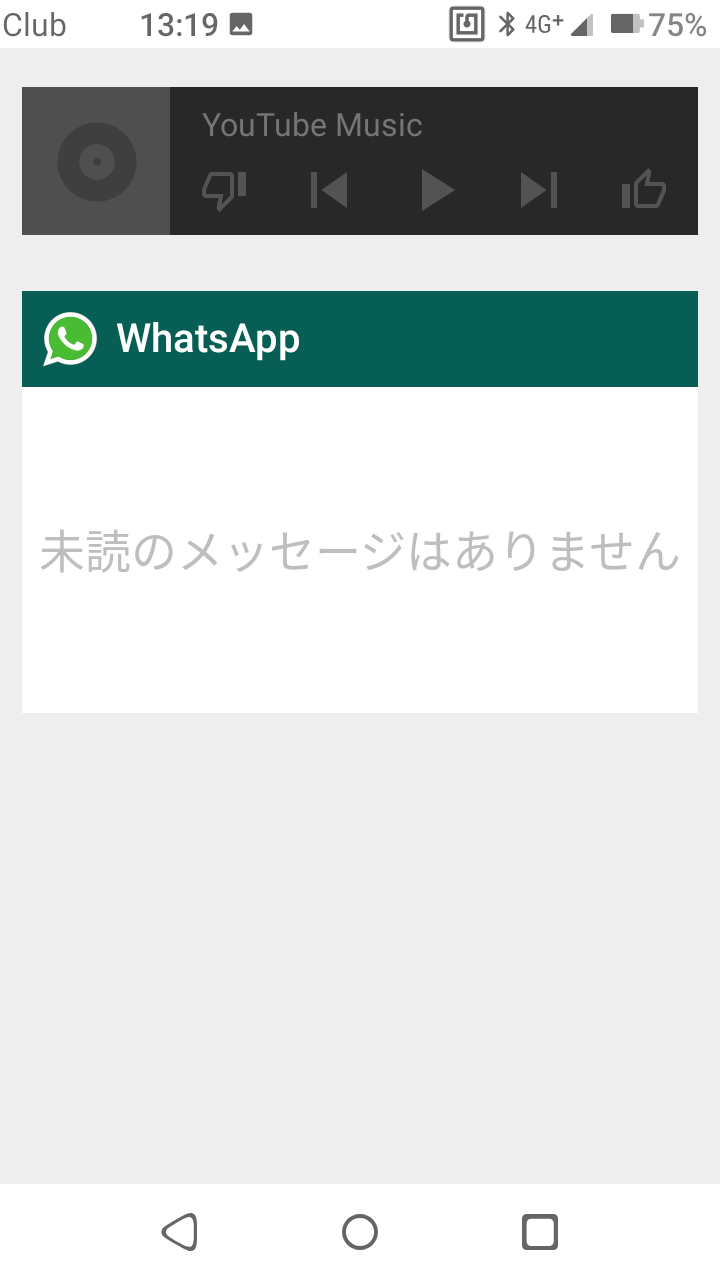
Task: Open the recent apps view
Action: pos(540,1232)
